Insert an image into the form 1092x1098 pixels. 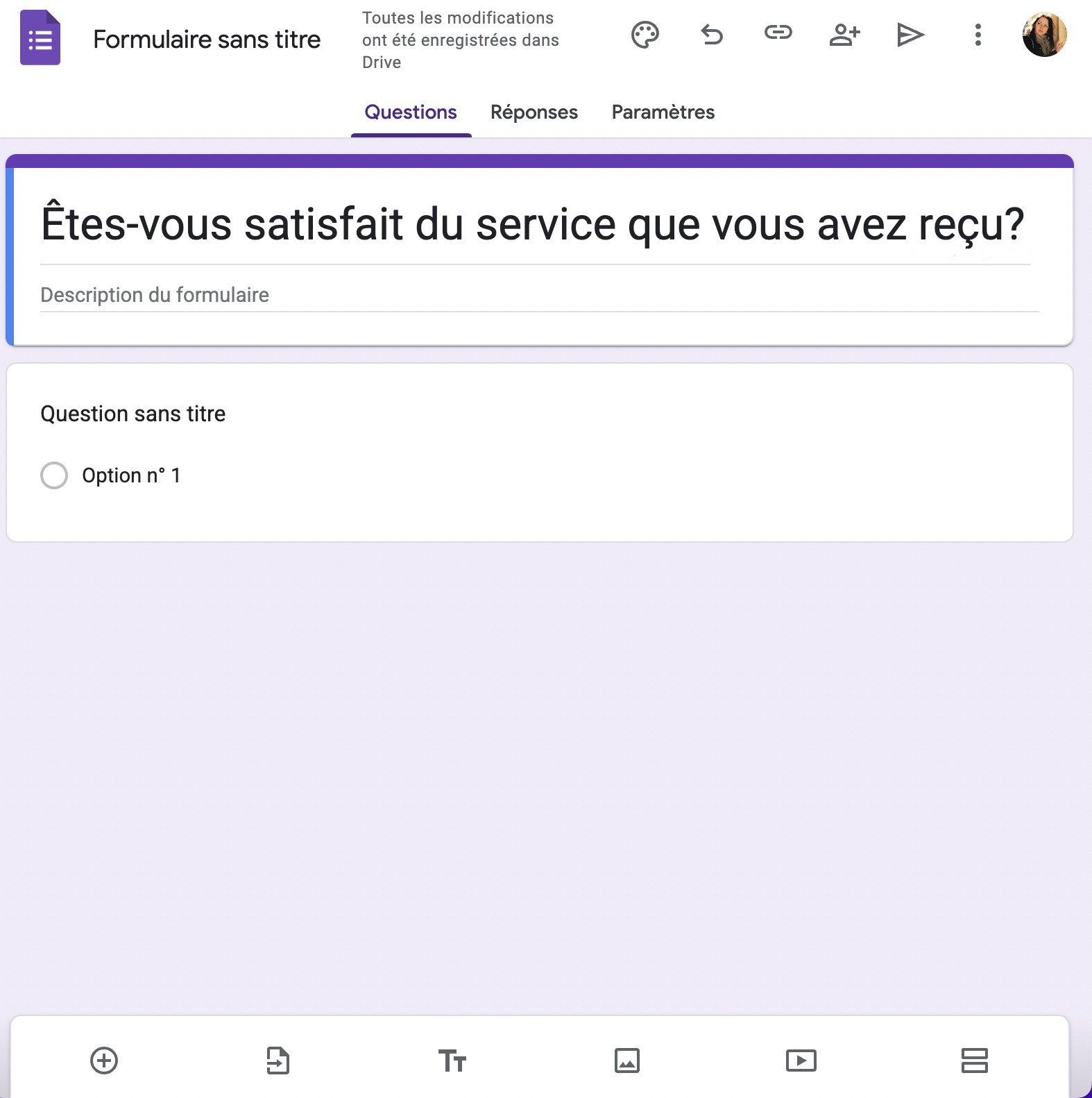626,1061
